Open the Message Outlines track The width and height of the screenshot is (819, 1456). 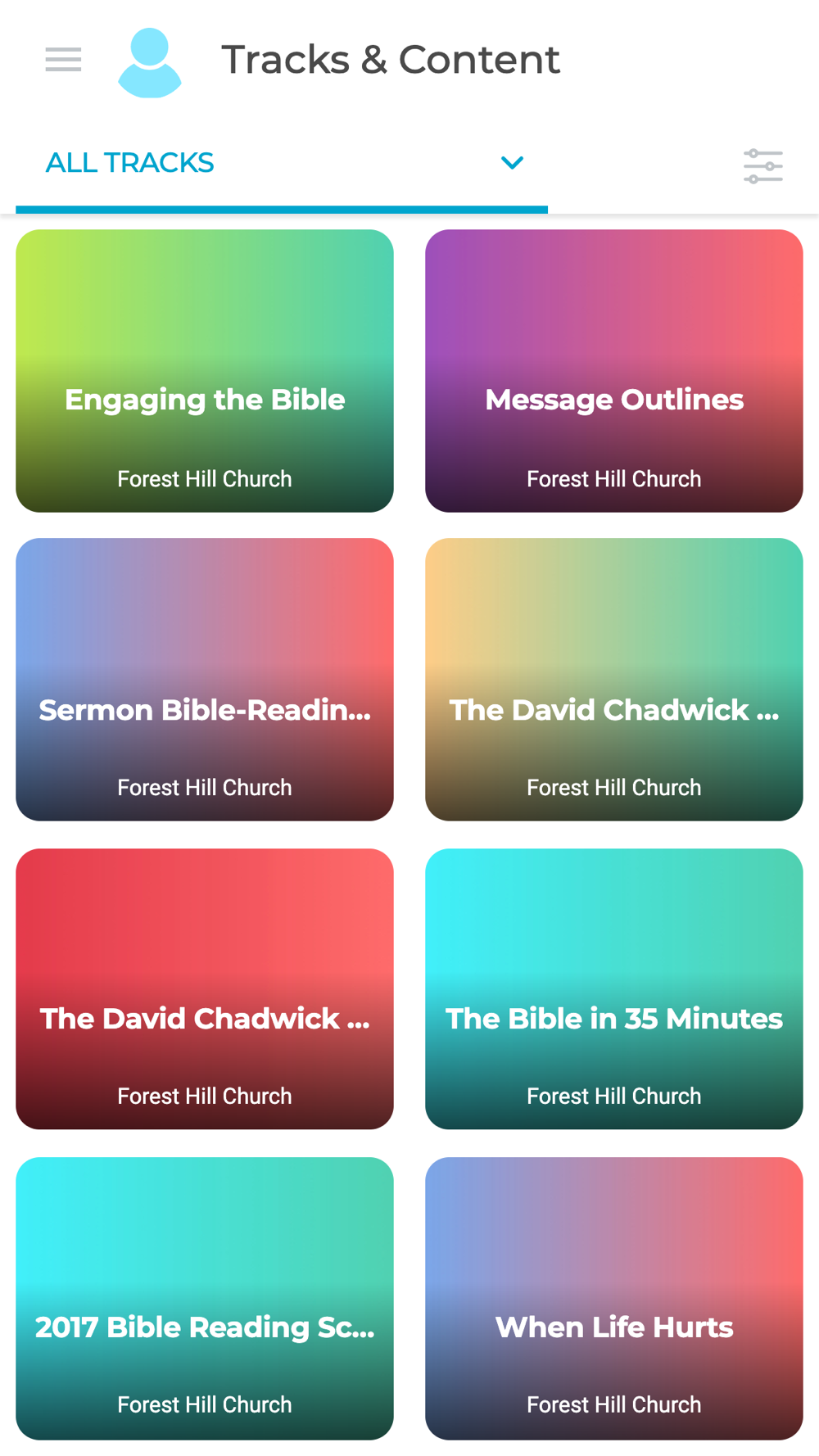(614, 371)
